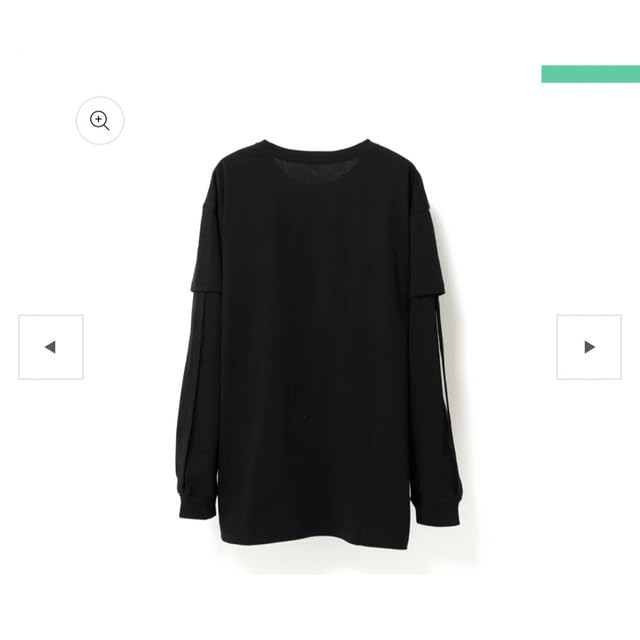The width and height of the screenshot is (640, 640).
Task: Show the previous product photo
Action: [50, 347]
